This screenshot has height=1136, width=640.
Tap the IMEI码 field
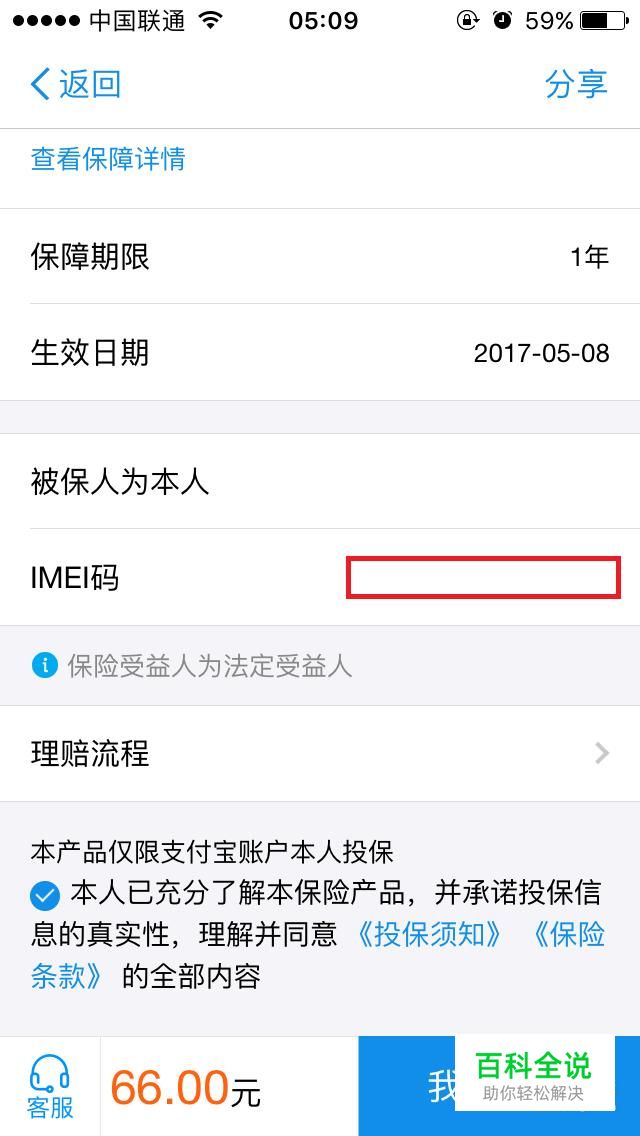[x=483, y=578]
